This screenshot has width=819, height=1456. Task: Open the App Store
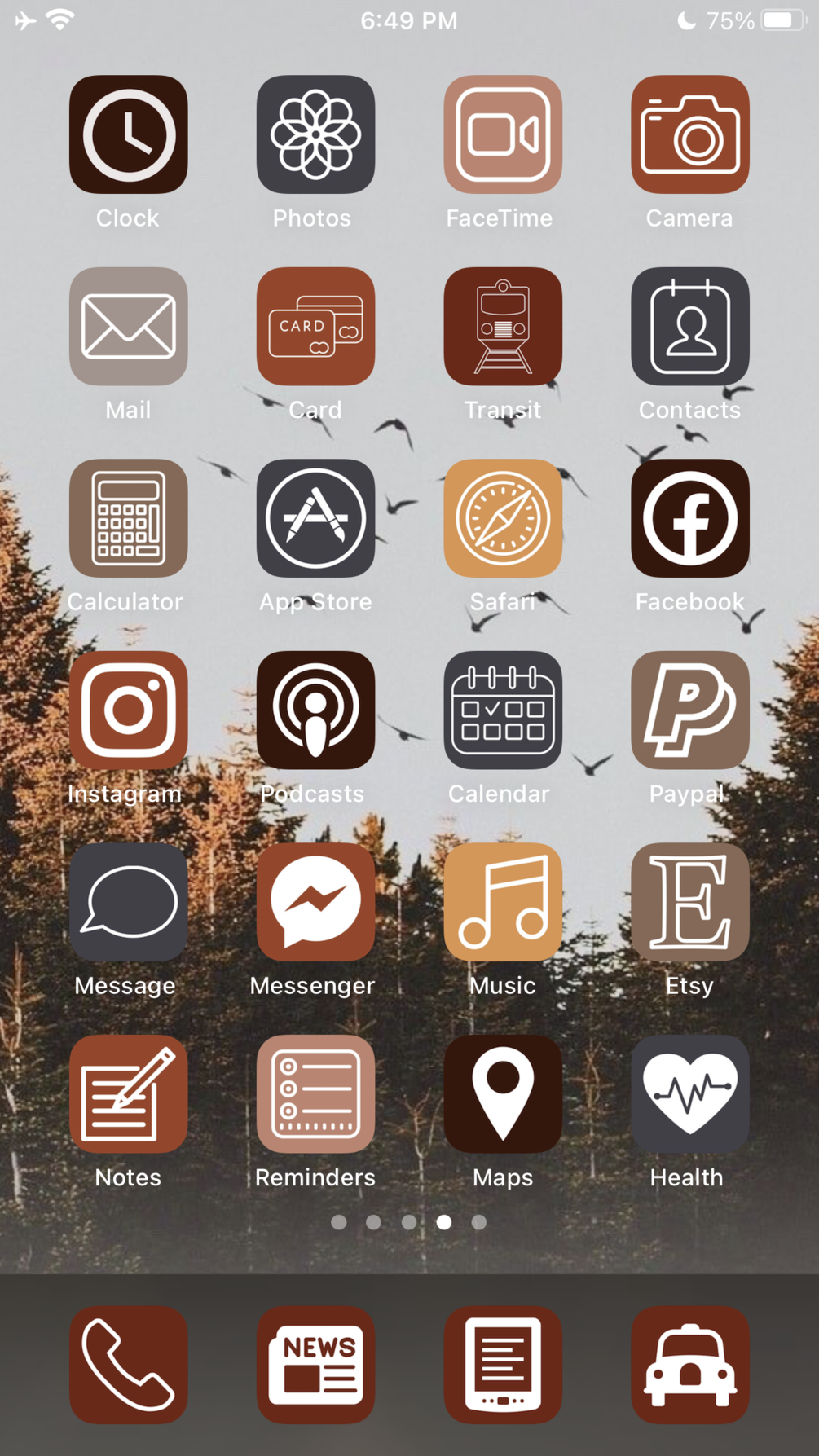click(x=315, y=518)
